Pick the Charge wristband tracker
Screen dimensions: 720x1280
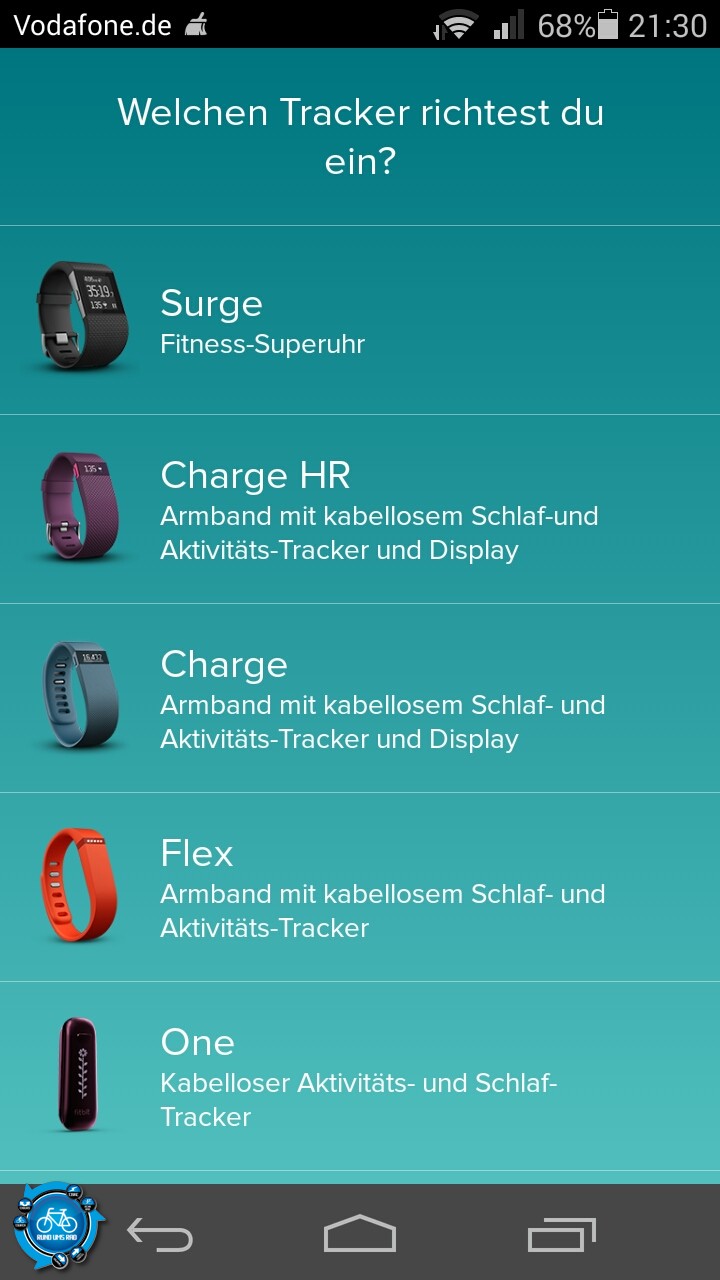(x=360, y=698)
